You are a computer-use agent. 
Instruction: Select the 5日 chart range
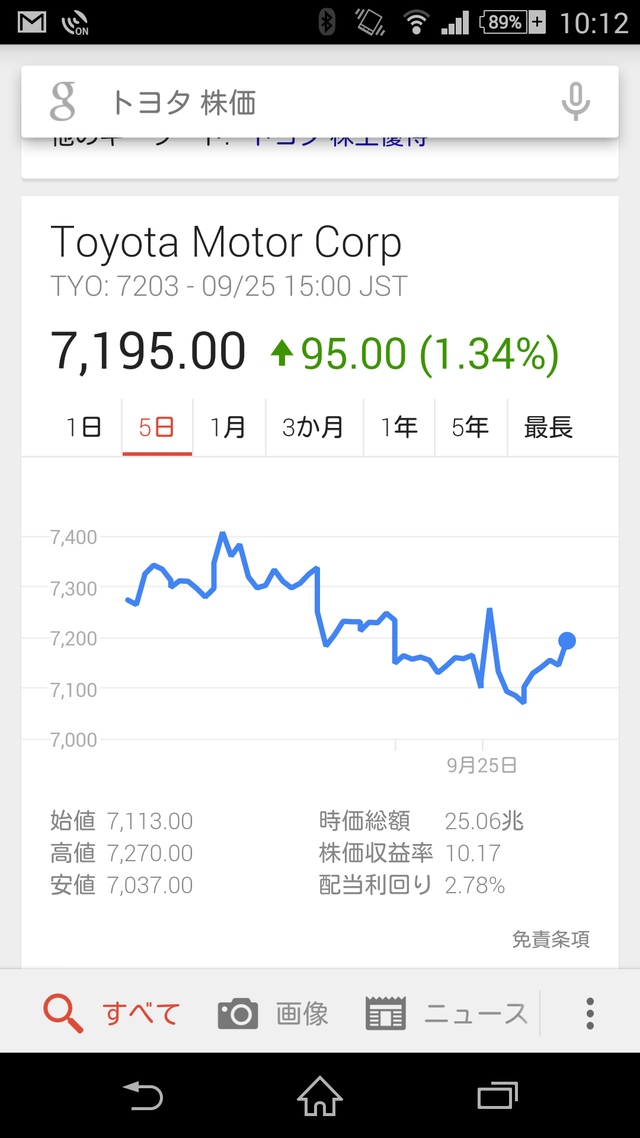coord(157,428)
